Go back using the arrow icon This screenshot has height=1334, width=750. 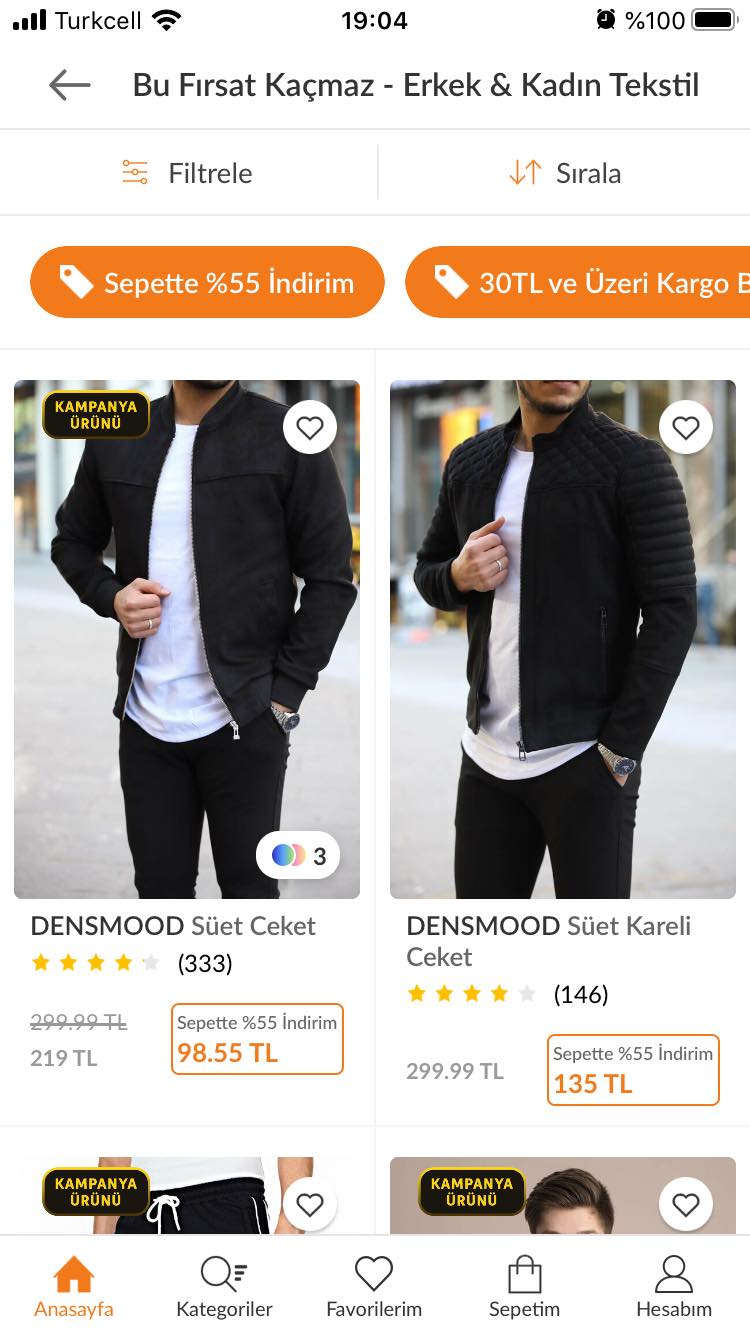[x=70, y=86]
